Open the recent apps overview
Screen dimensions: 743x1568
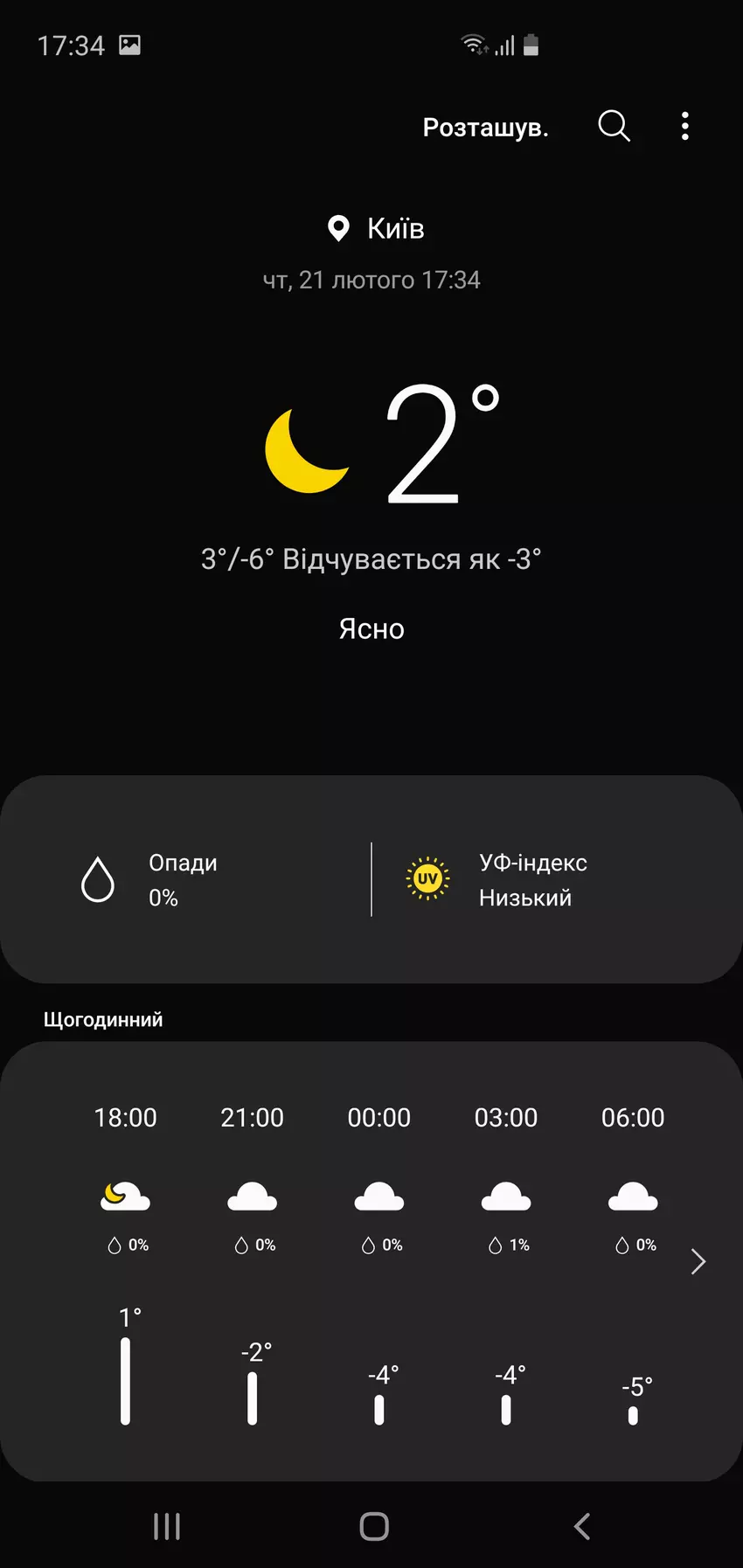166,1526
